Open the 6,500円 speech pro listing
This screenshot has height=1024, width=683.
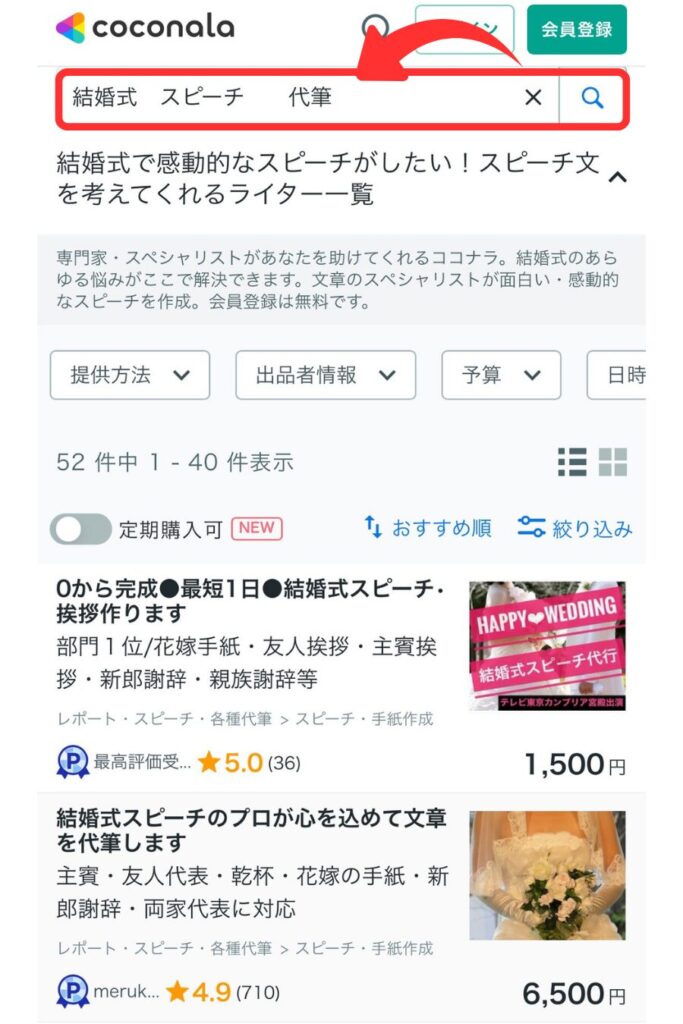tap(250, 830)
